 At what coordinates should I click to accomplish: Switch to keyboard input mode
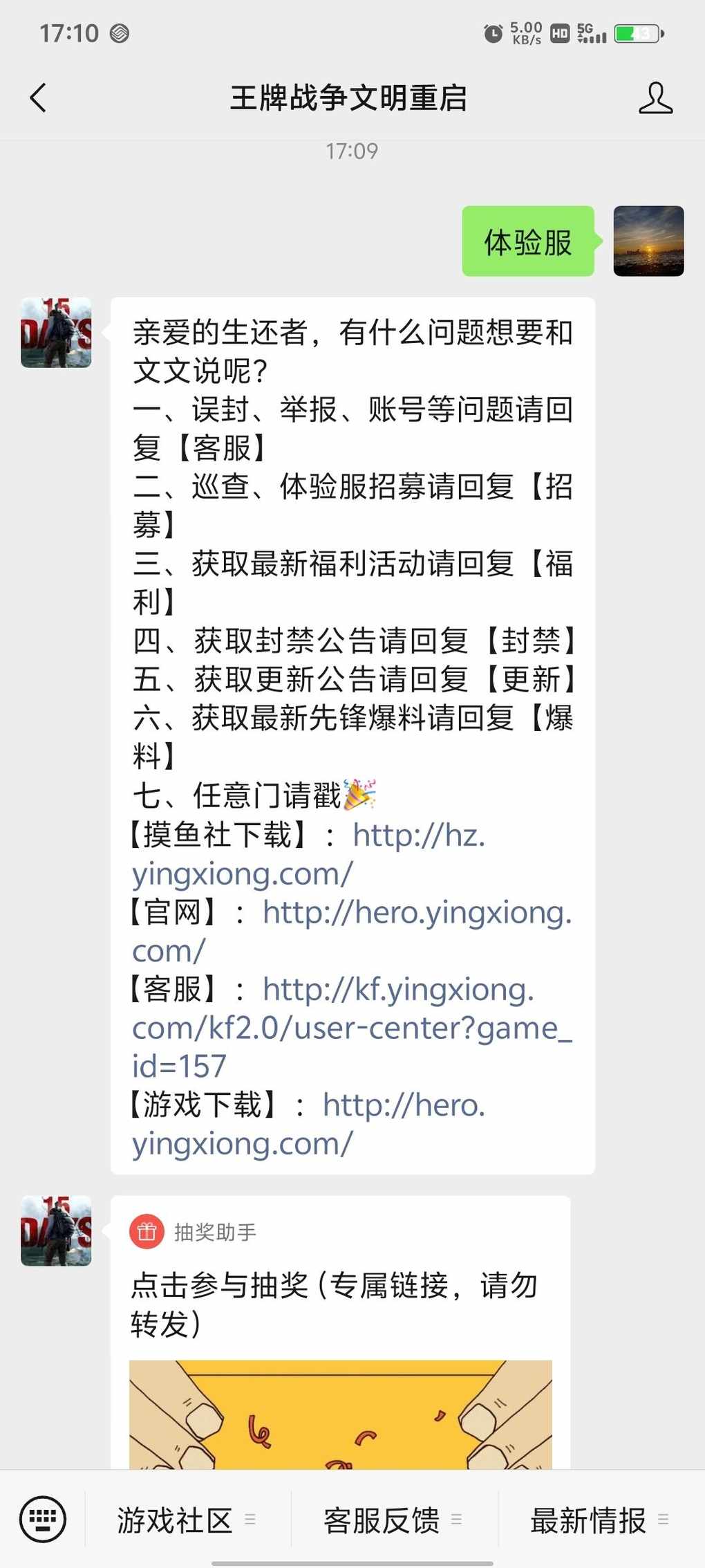tap(43, 1520)
